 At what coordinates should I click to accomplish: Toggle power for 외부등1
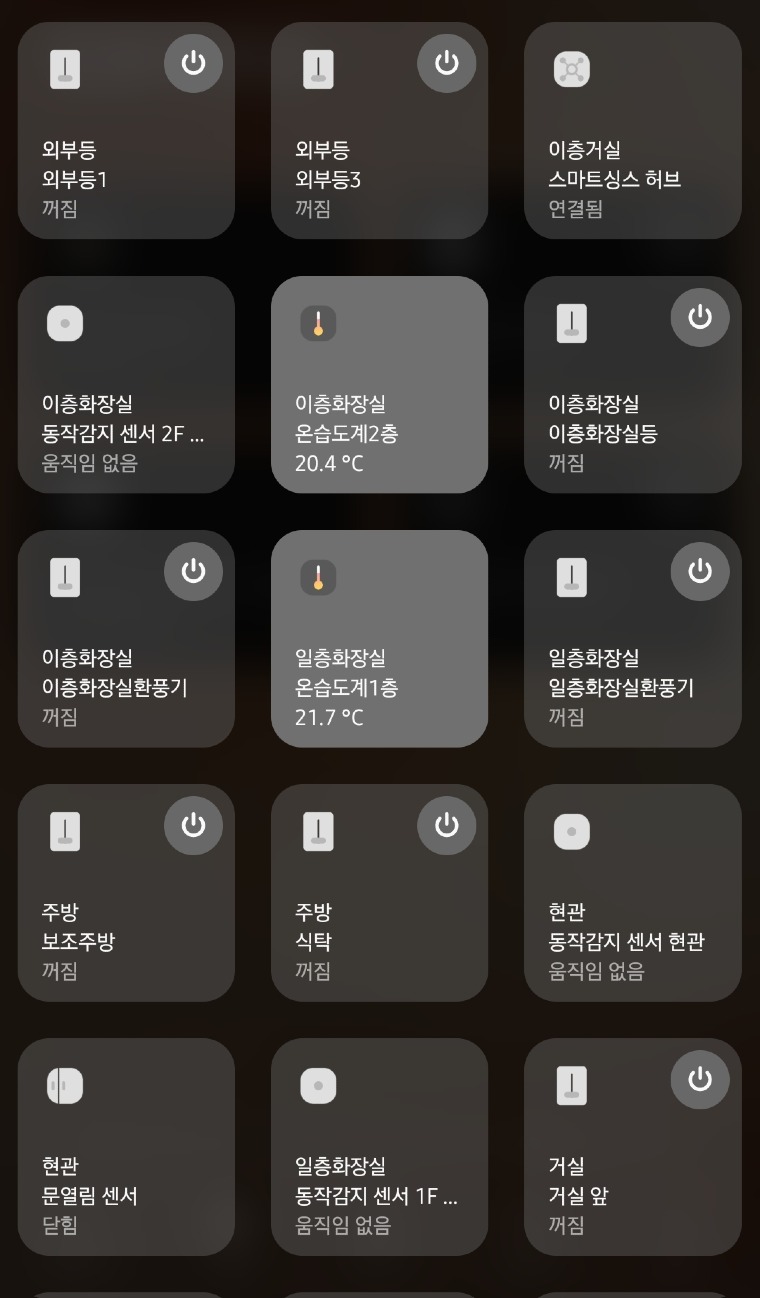pos(193,64)
